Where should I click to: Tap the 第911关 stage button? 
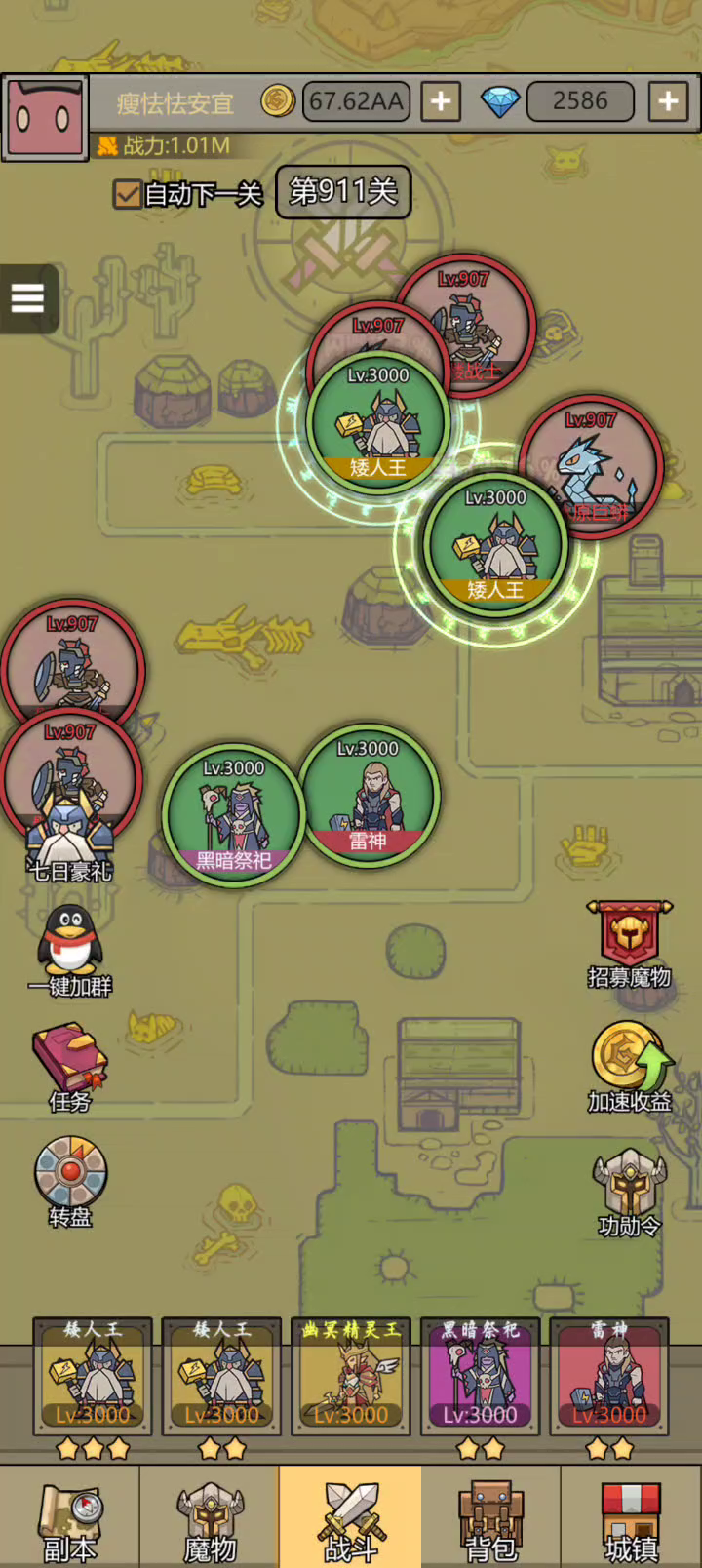(343, 192)
